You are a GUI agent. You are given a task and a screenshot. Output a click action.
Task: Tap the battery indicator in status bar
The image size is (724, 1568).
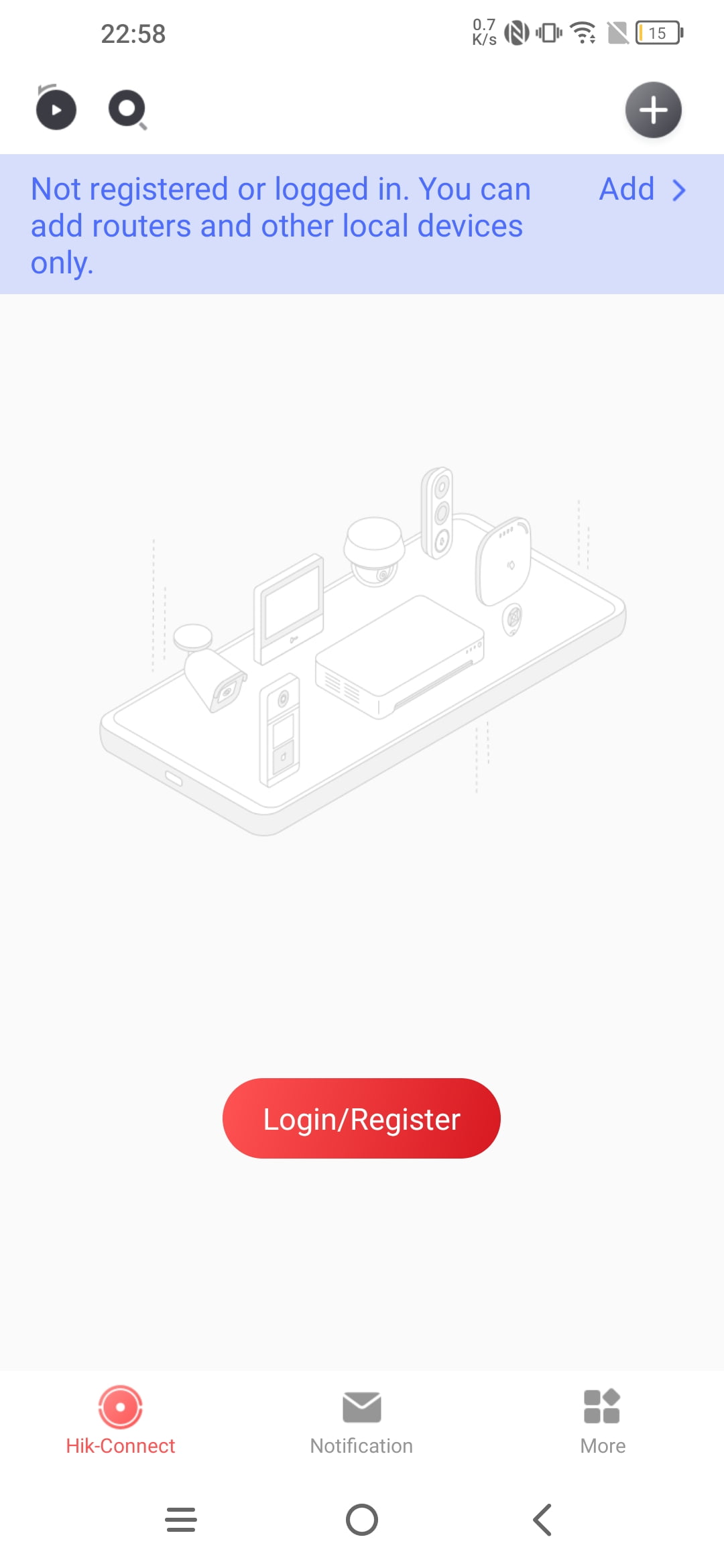(x=660, y=32)
